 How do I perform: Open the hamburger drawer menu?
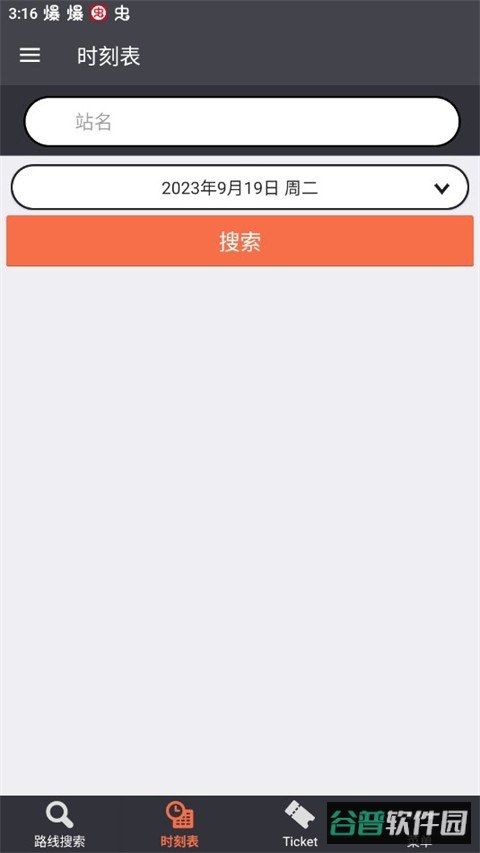30,55
